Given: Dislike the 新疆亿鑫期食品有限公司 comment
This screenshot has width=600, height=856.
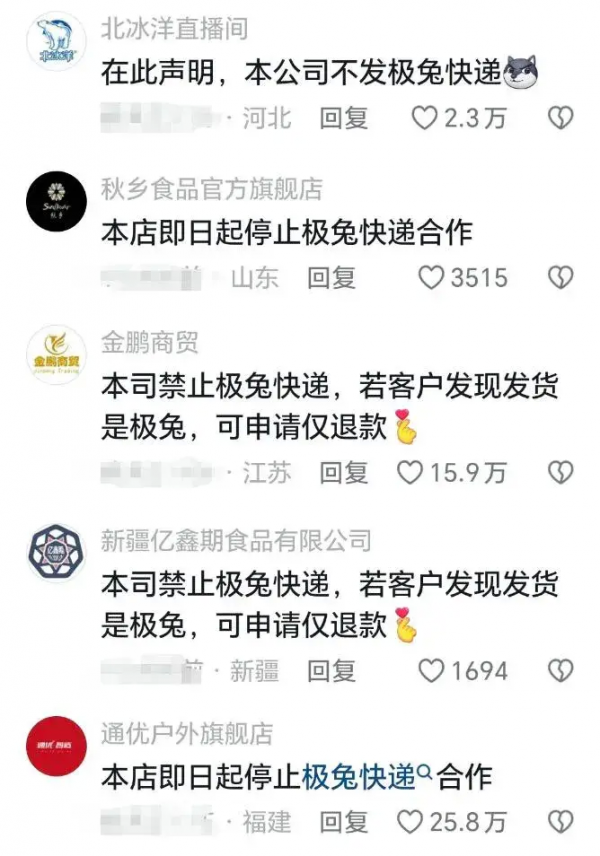Looking at the screenshot, I should 561,670.
